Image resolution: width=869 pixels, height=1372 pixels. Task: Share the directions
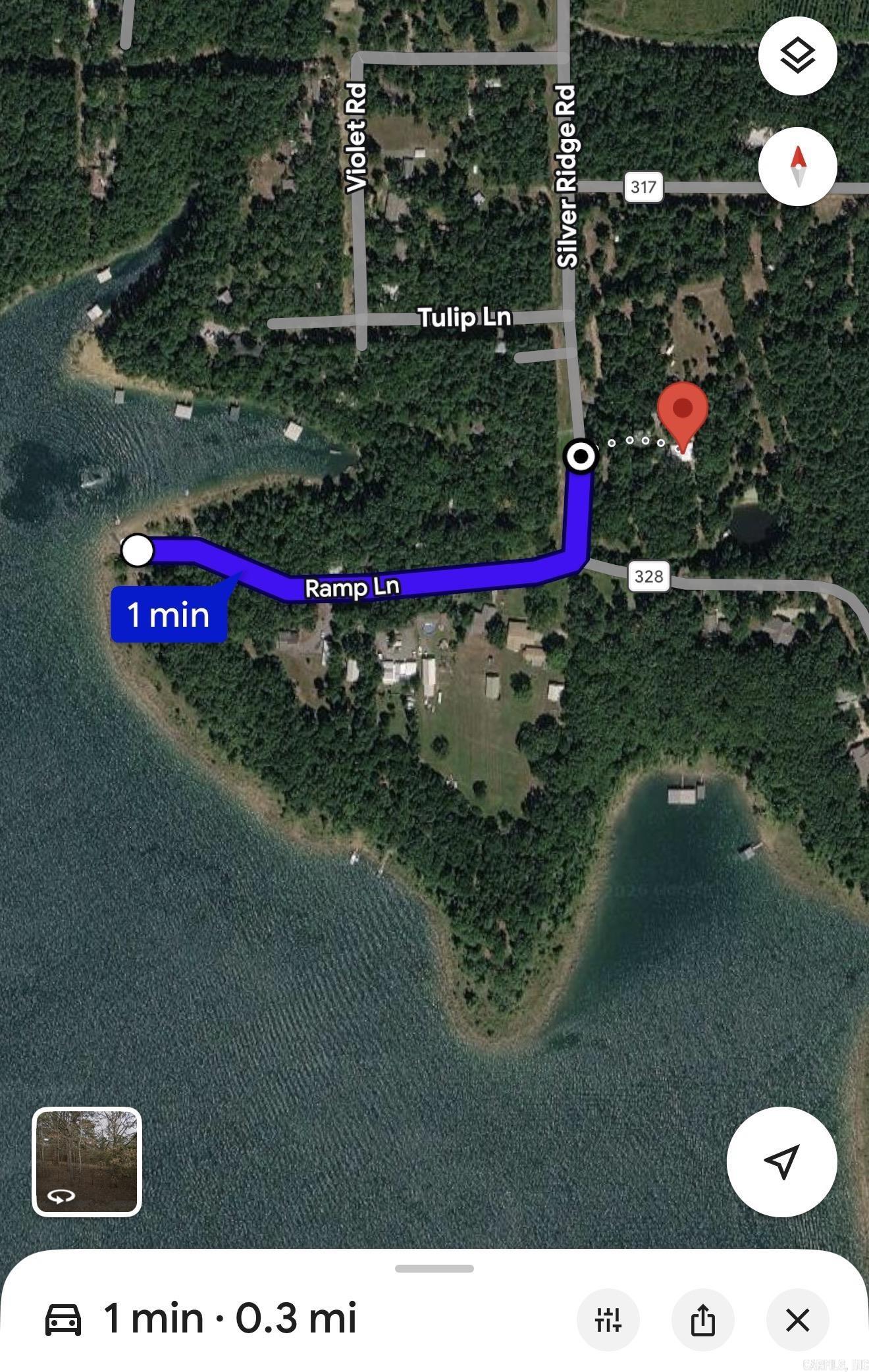(x=702, y=1319)
